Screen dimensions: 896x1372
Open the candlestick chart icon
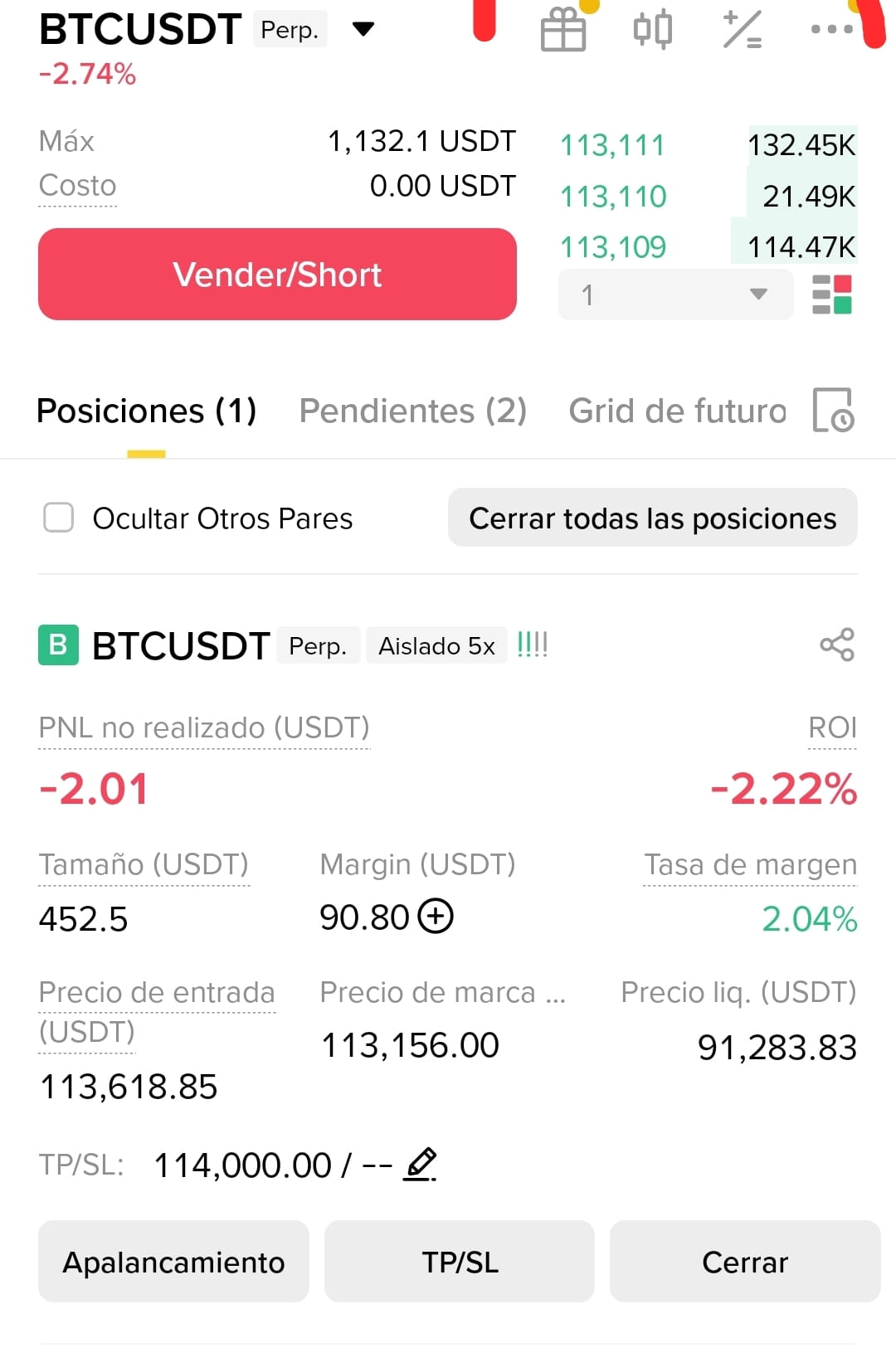(x=653, y=29)
